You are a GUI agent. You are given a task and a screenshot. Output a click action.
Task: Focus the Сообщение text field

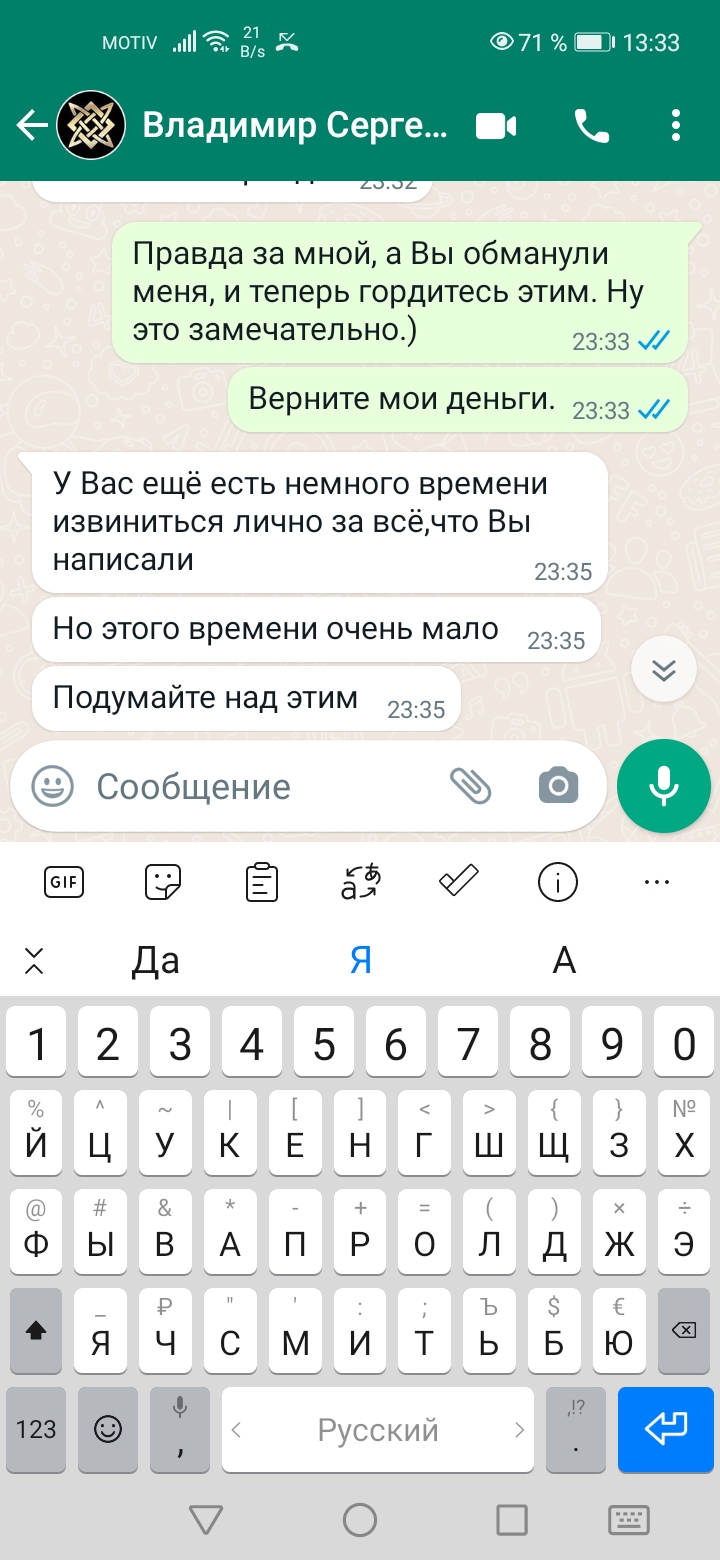(x=260, y=787)
